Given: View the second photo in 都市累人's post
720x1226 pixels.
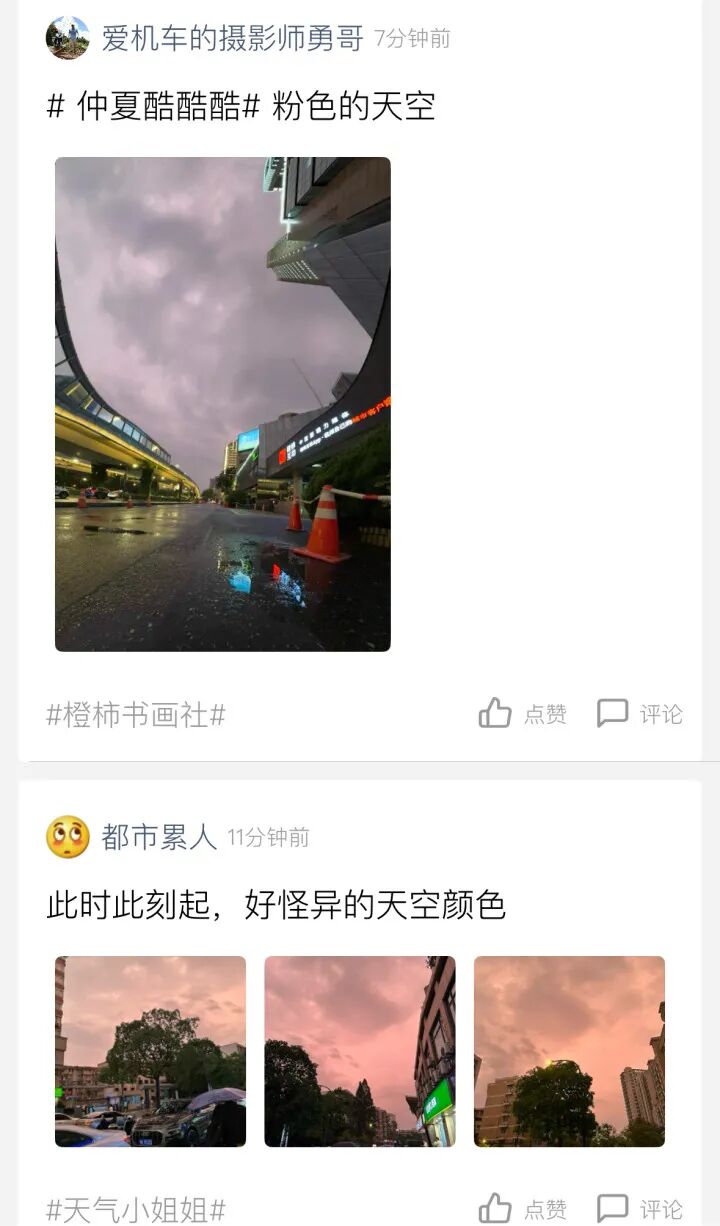Looking at the screenshot, I should click(x=360, y=1051).
